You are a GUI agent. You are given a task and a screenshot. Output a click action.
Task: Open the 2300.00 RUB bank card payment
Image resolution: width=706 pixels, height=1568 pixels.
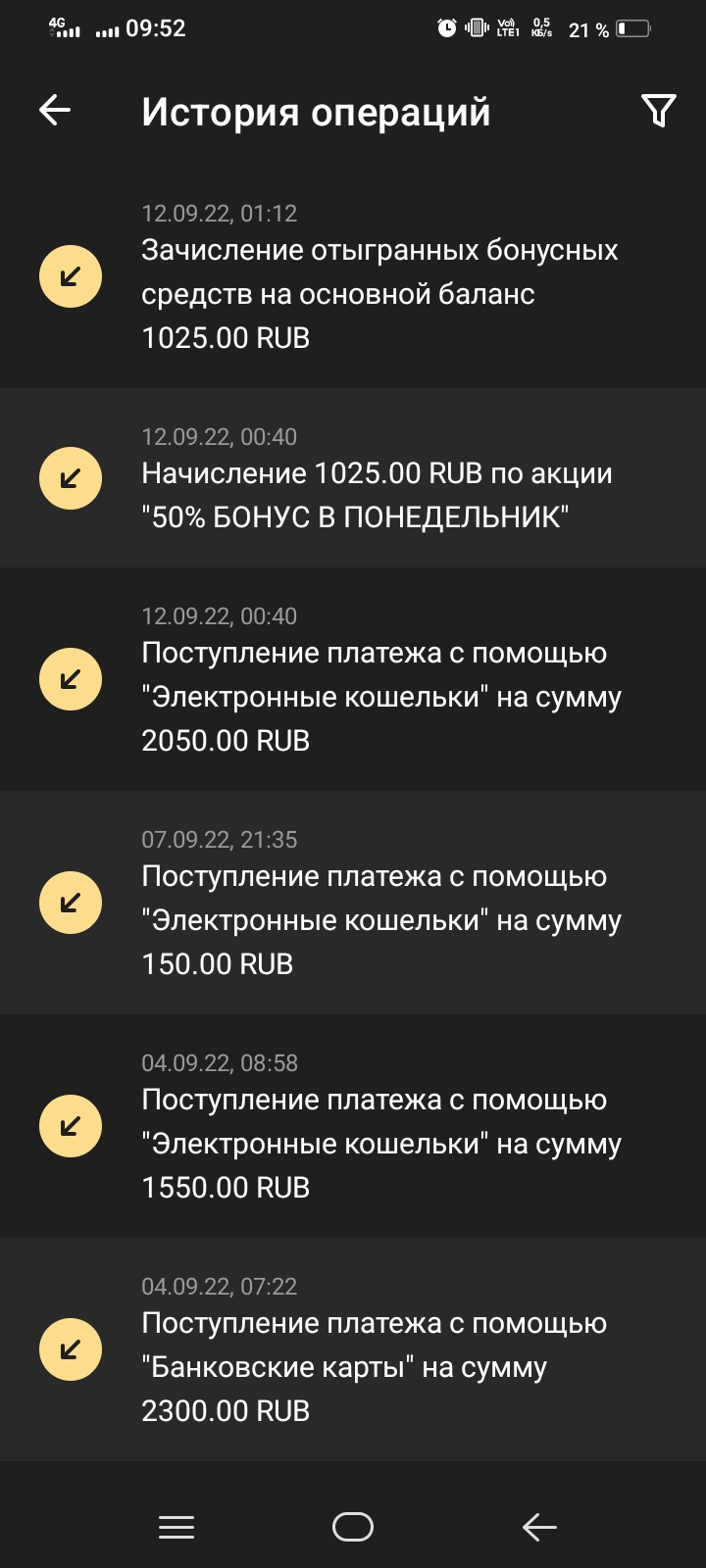[353, 1349]
